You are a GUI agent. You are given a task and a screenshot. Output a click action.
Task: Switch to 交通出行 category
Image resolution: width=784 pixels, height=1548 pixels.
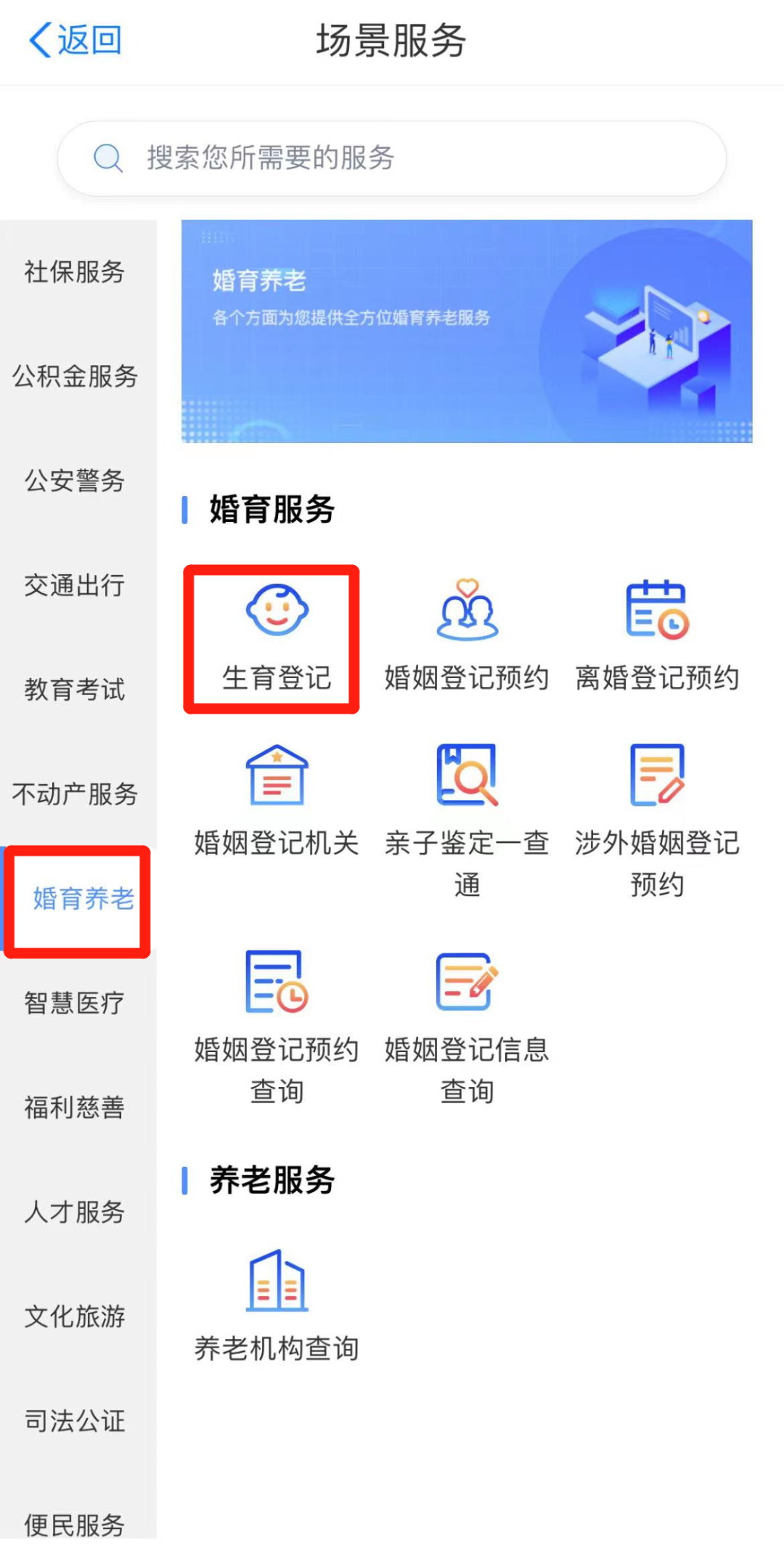75,585
